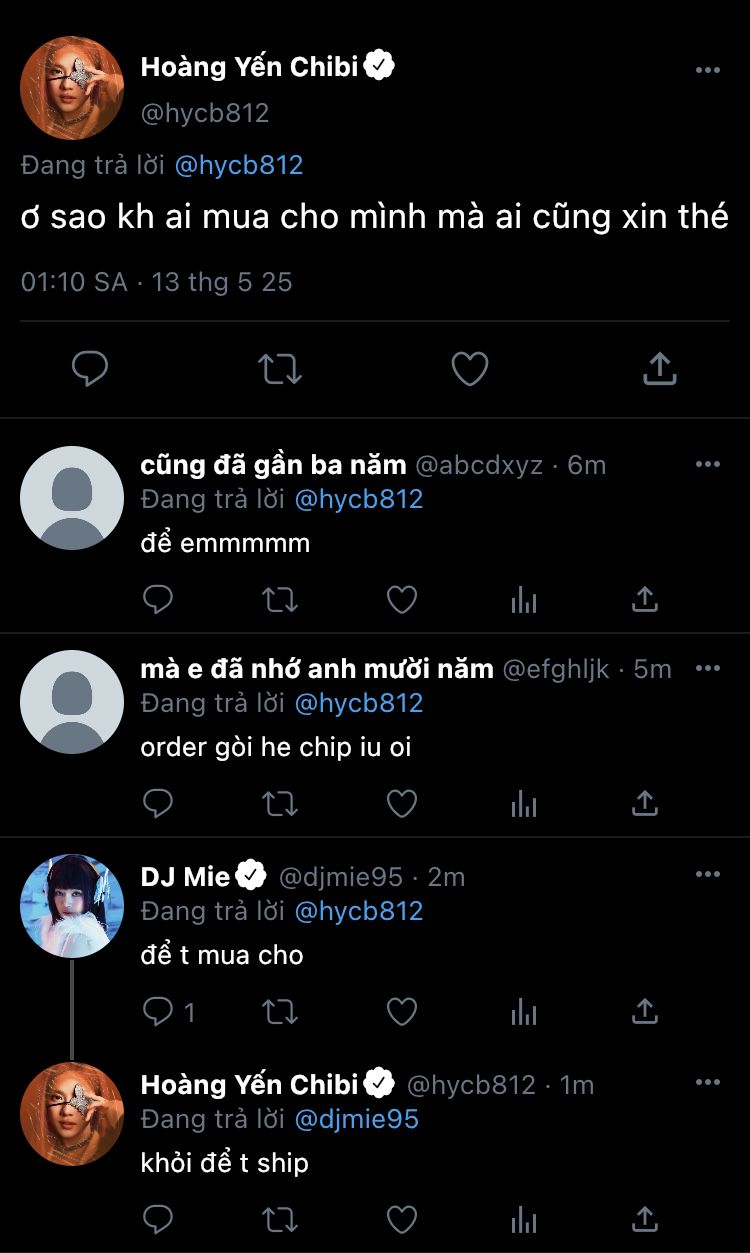
Task: Reply to the 'để emmmmm' comment
Action: pos(158,599)
